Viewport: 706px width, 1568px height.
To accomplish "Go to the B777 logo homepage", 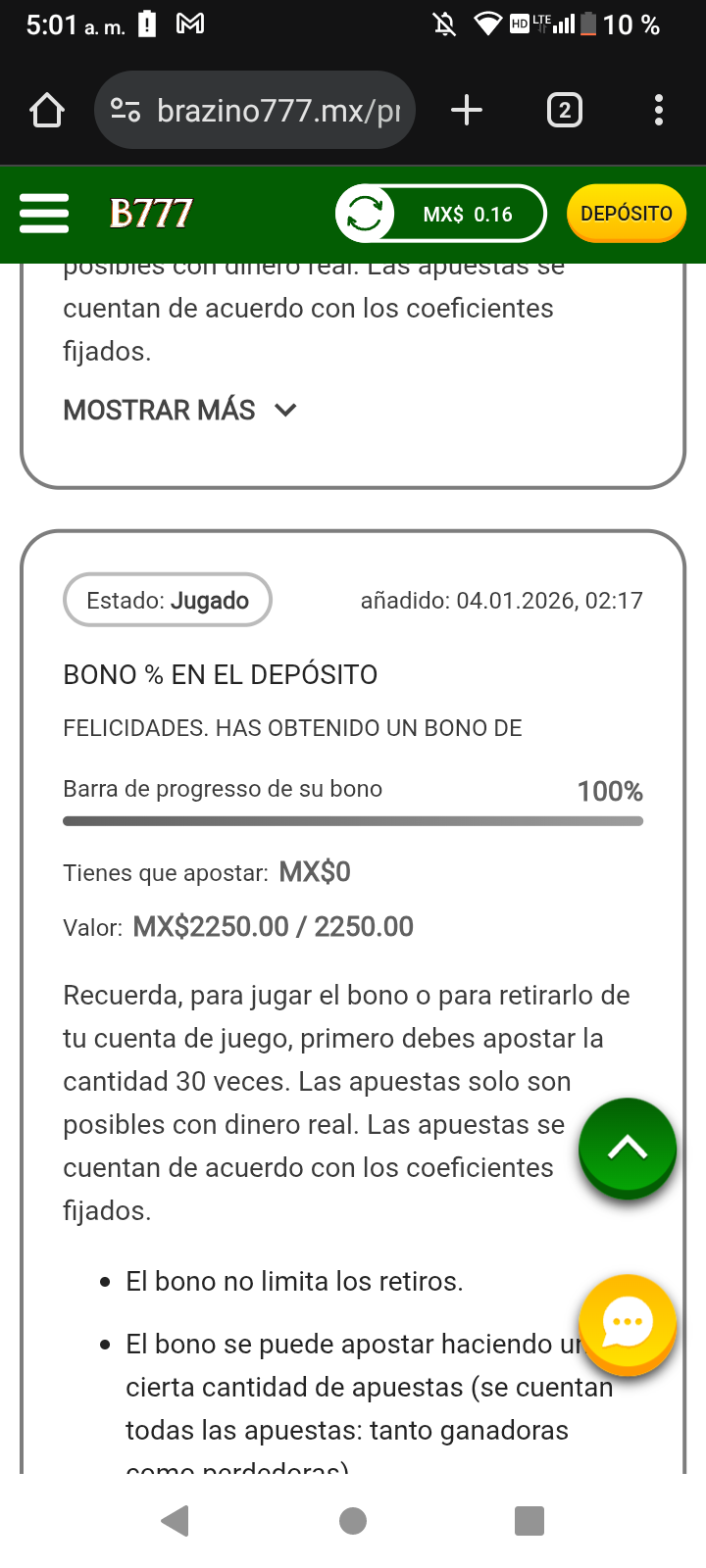I will click(151, 214).
